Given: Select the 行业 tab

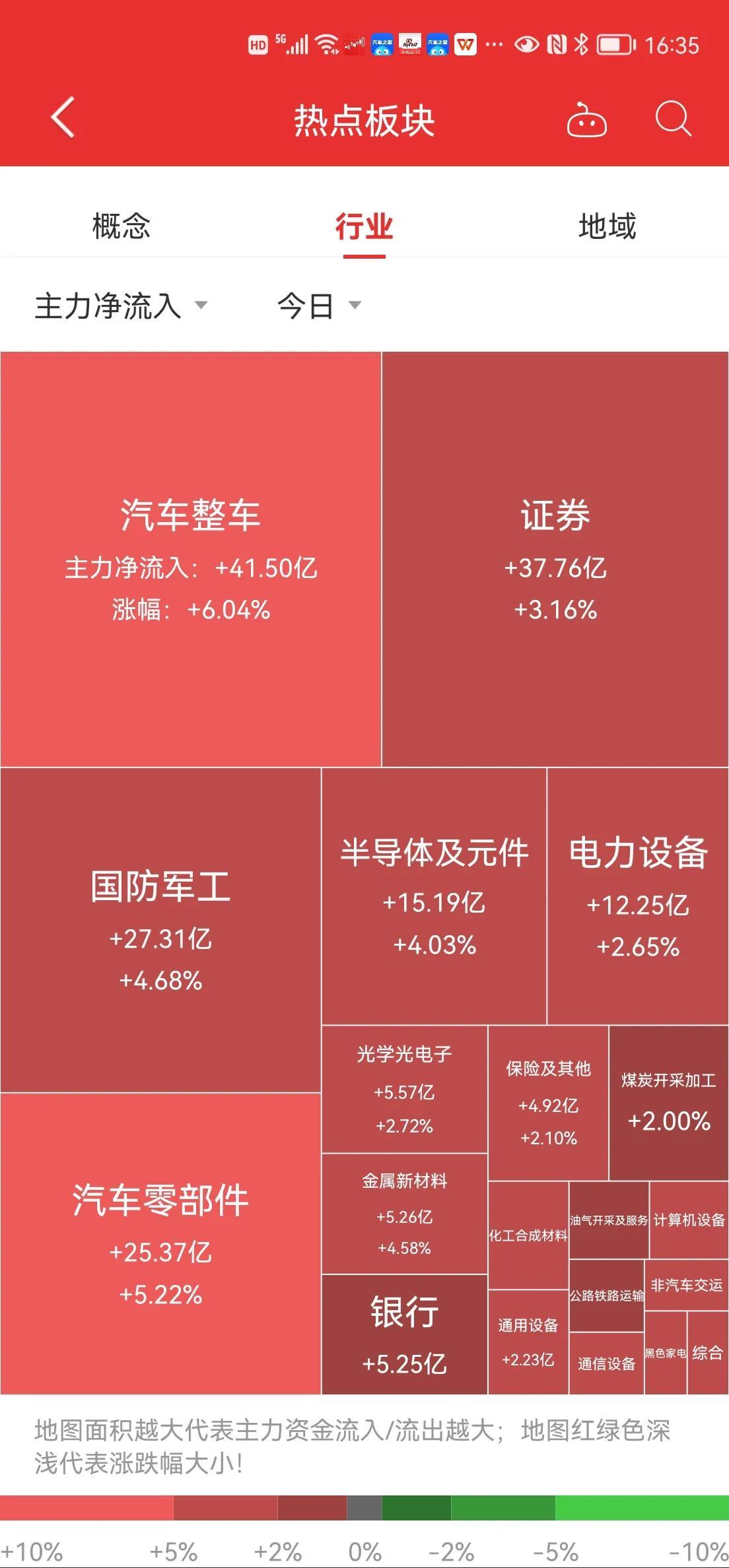Looking at the screenshot, I should coord(364,226).
